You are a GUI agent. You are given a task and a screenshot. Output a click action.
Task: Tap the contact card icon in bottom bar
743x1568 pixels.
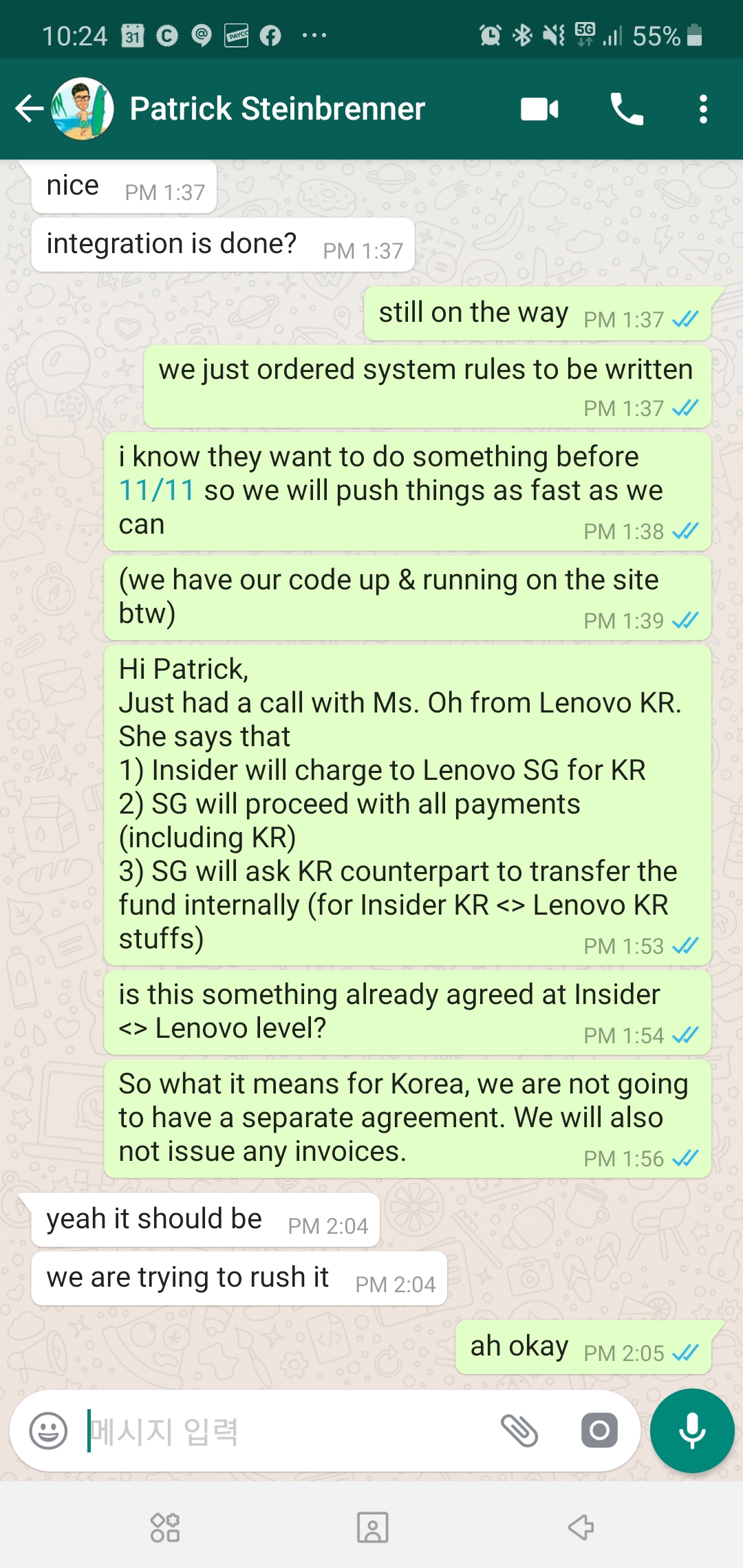[x=372, y=1527]
